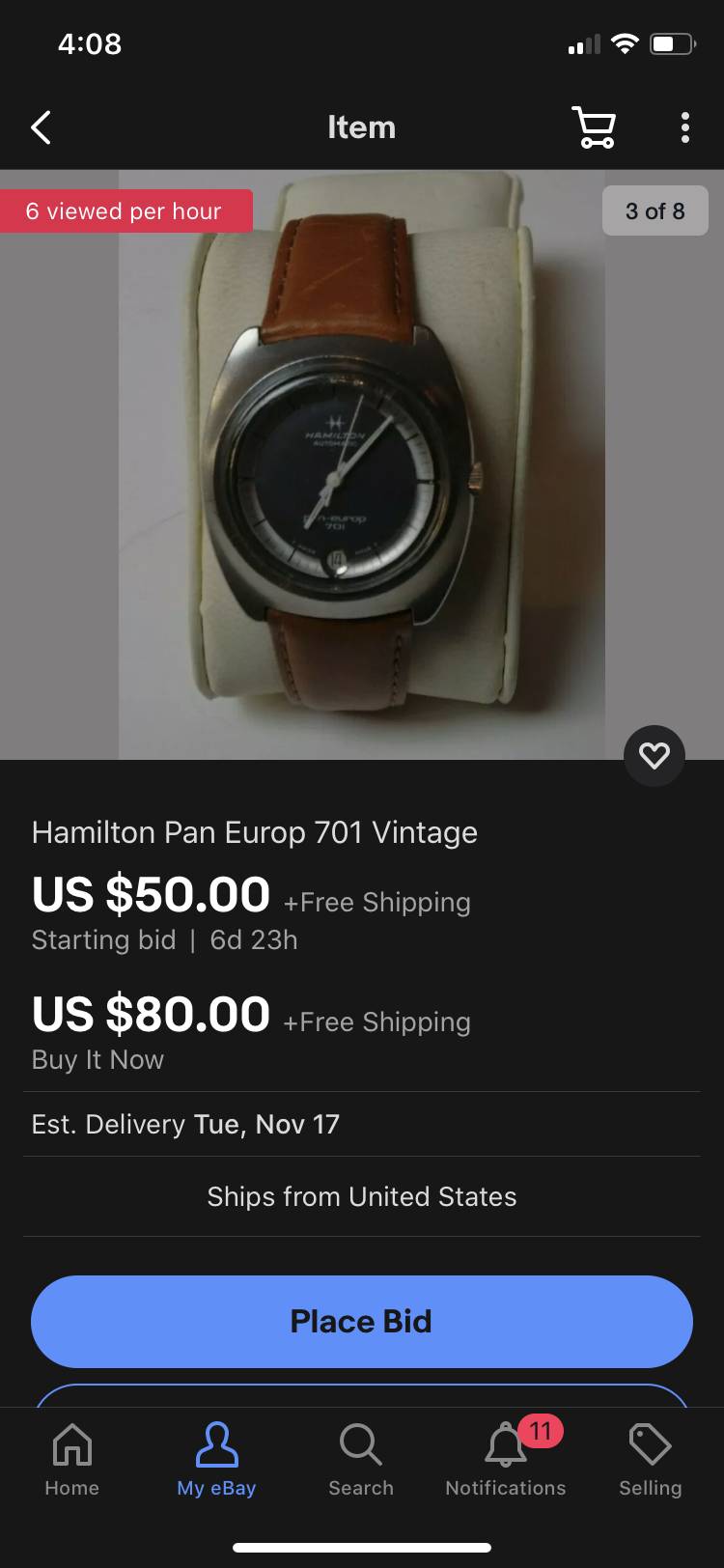The width and height of the screenshot is (724, 1568).
Task: Place a bid on this watch
Action: tap(362, 1321)
